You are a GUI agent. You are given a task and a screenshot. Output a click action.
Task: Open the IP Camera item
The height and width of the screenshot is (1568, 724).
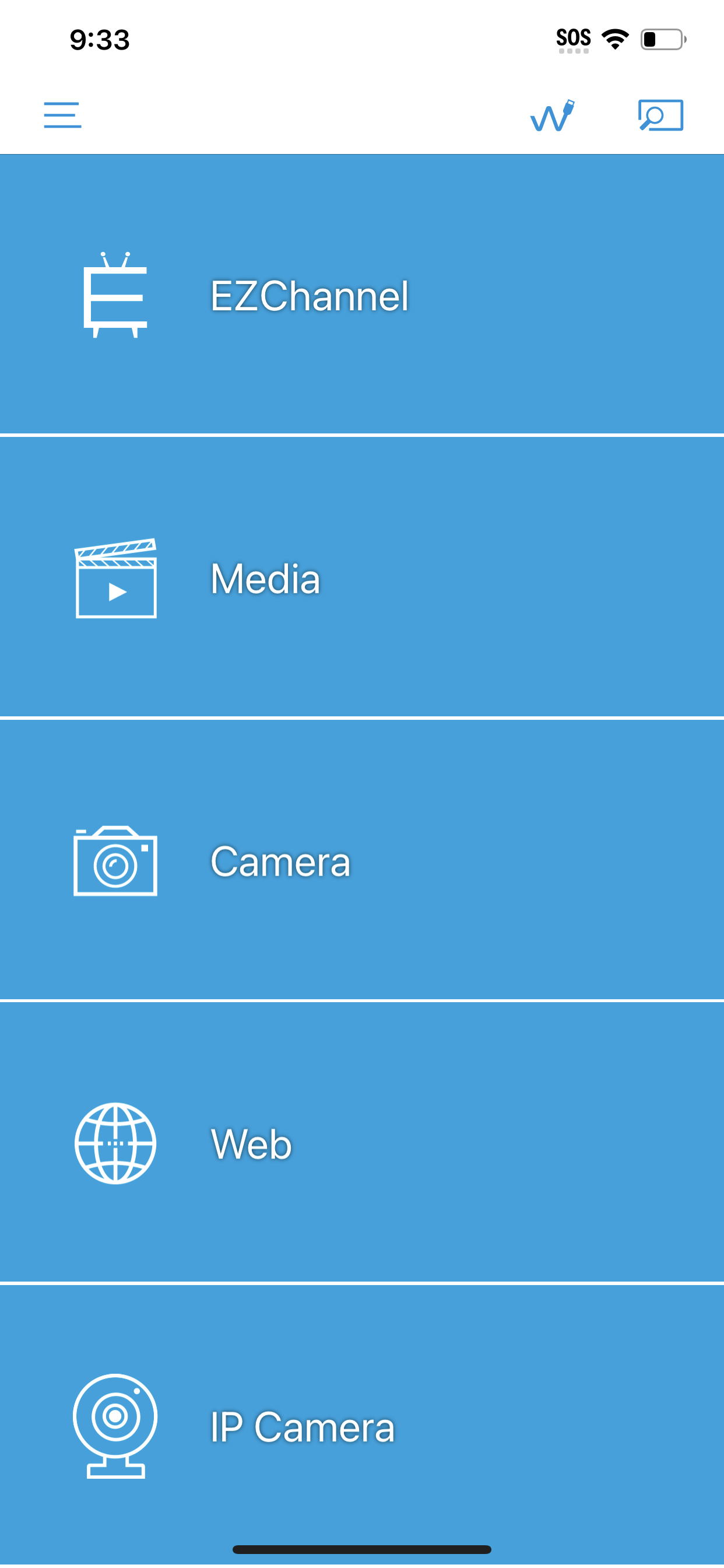click(x=361, y=1424)
